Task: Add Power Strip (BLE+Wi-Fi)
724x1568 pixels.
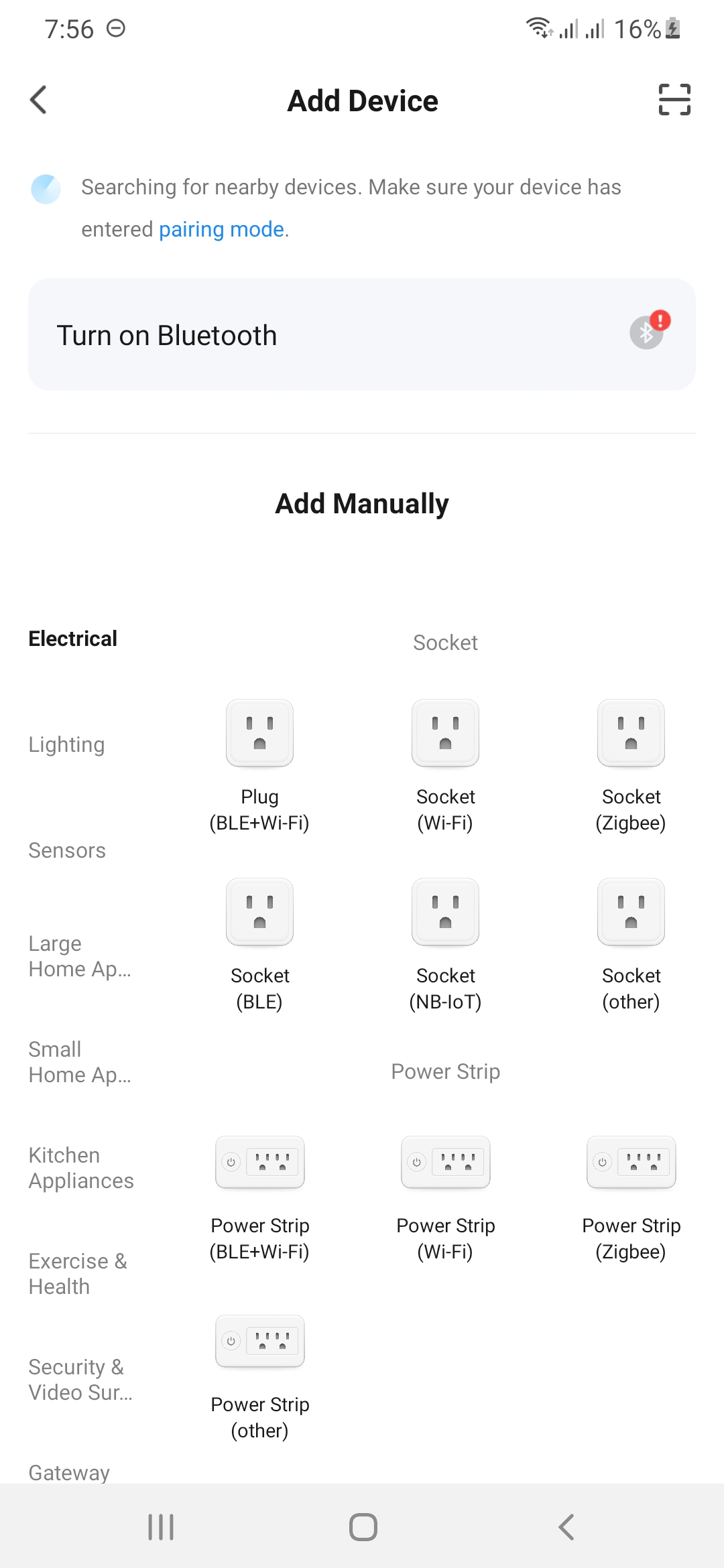Action: pos(259,1199)
